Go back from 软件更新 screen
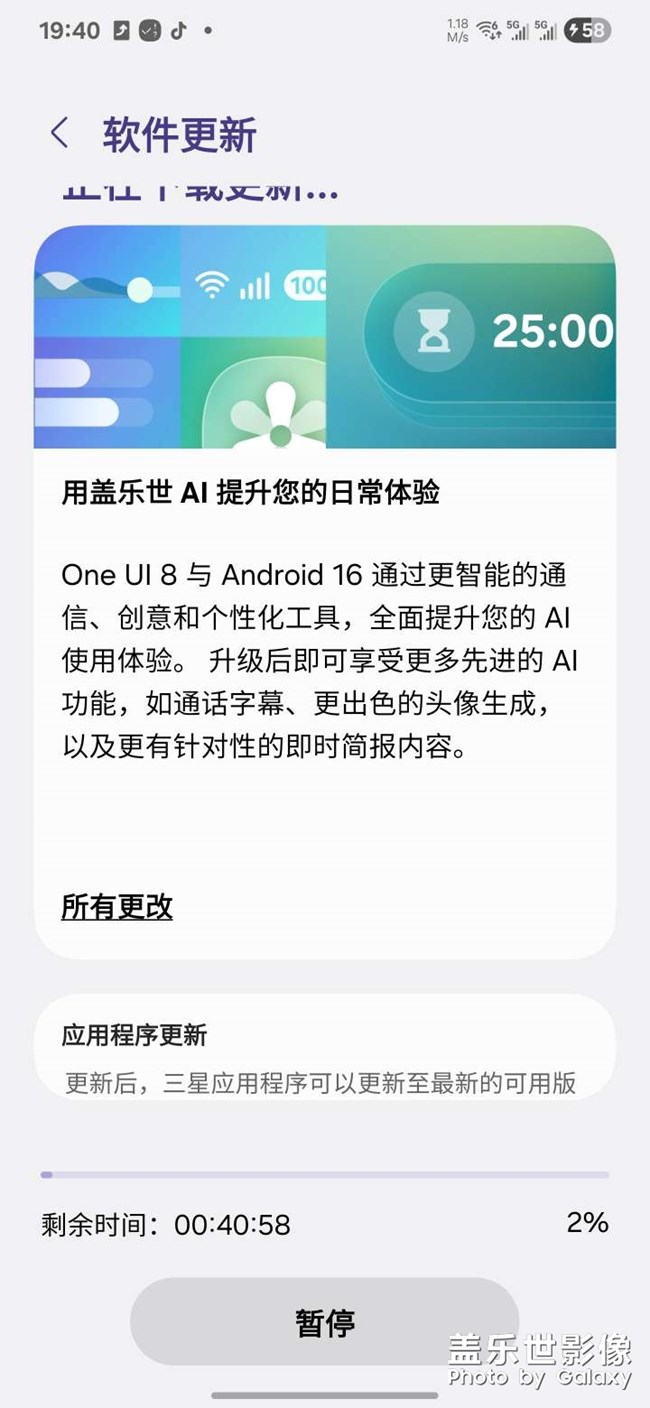Image resolution: width=650 pixels, height=1408 pixels. (60, 133)
